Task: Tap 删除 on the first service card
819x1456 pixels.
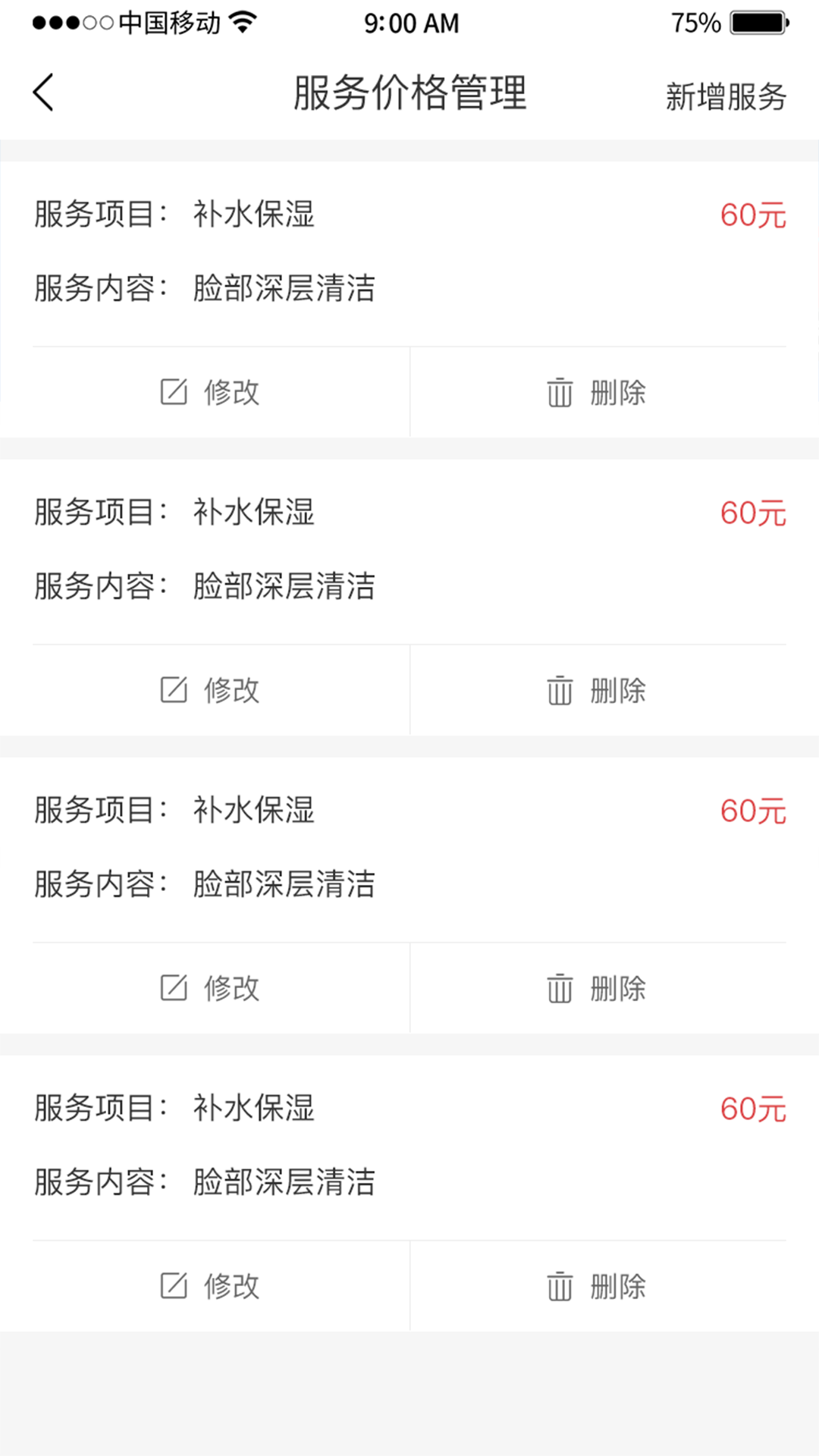Action: [596, 392]
